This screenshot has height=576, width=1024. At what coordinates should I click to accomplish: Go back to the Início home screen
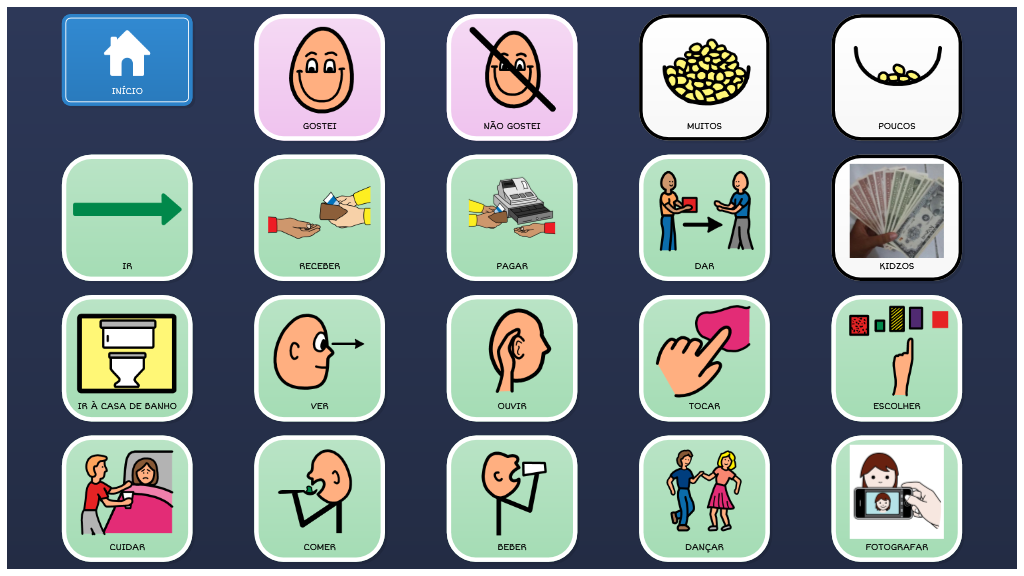(127, 60)
